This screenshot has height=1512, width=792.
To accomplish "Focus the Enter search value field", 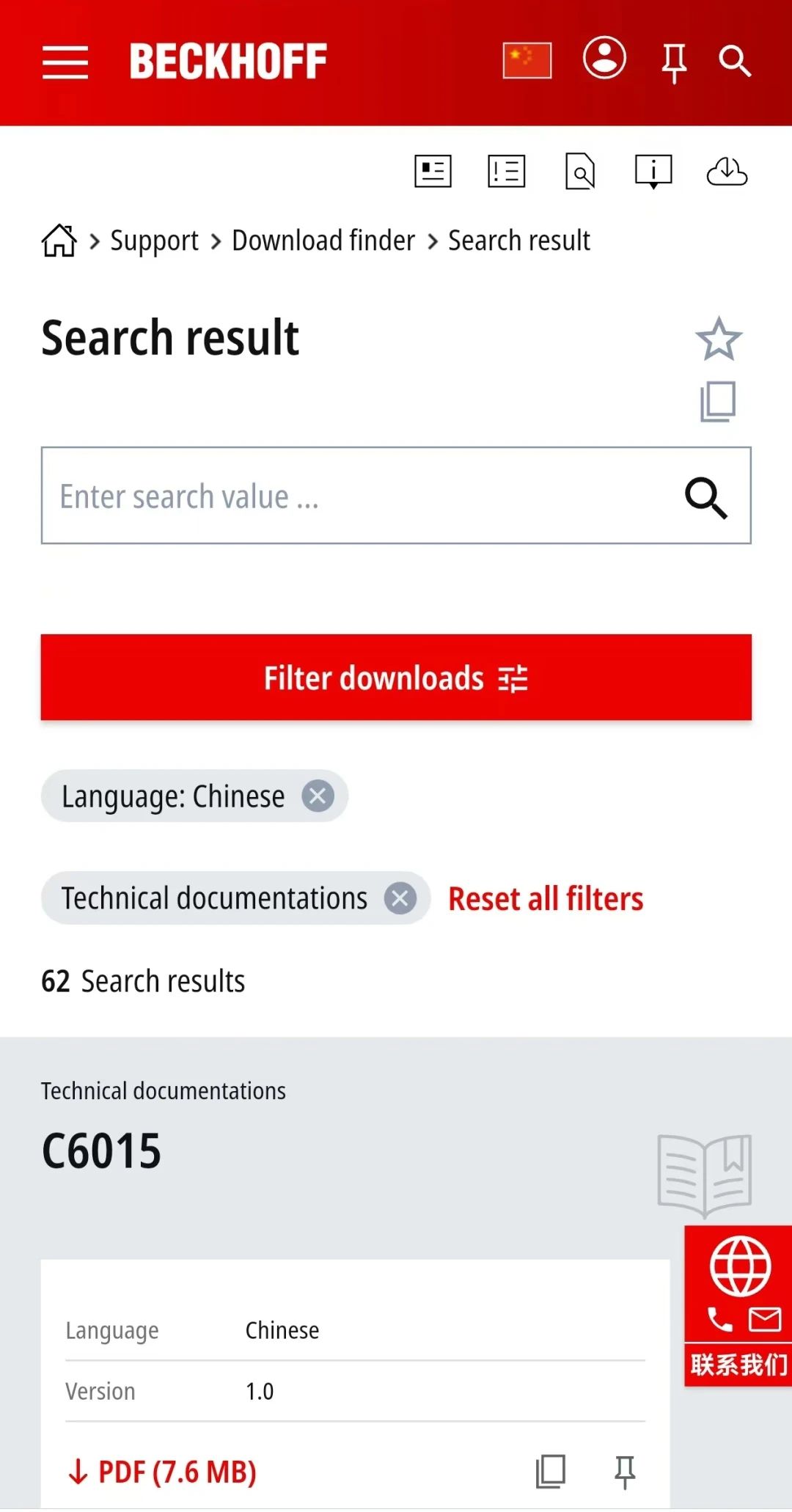I will click(396, 496).
